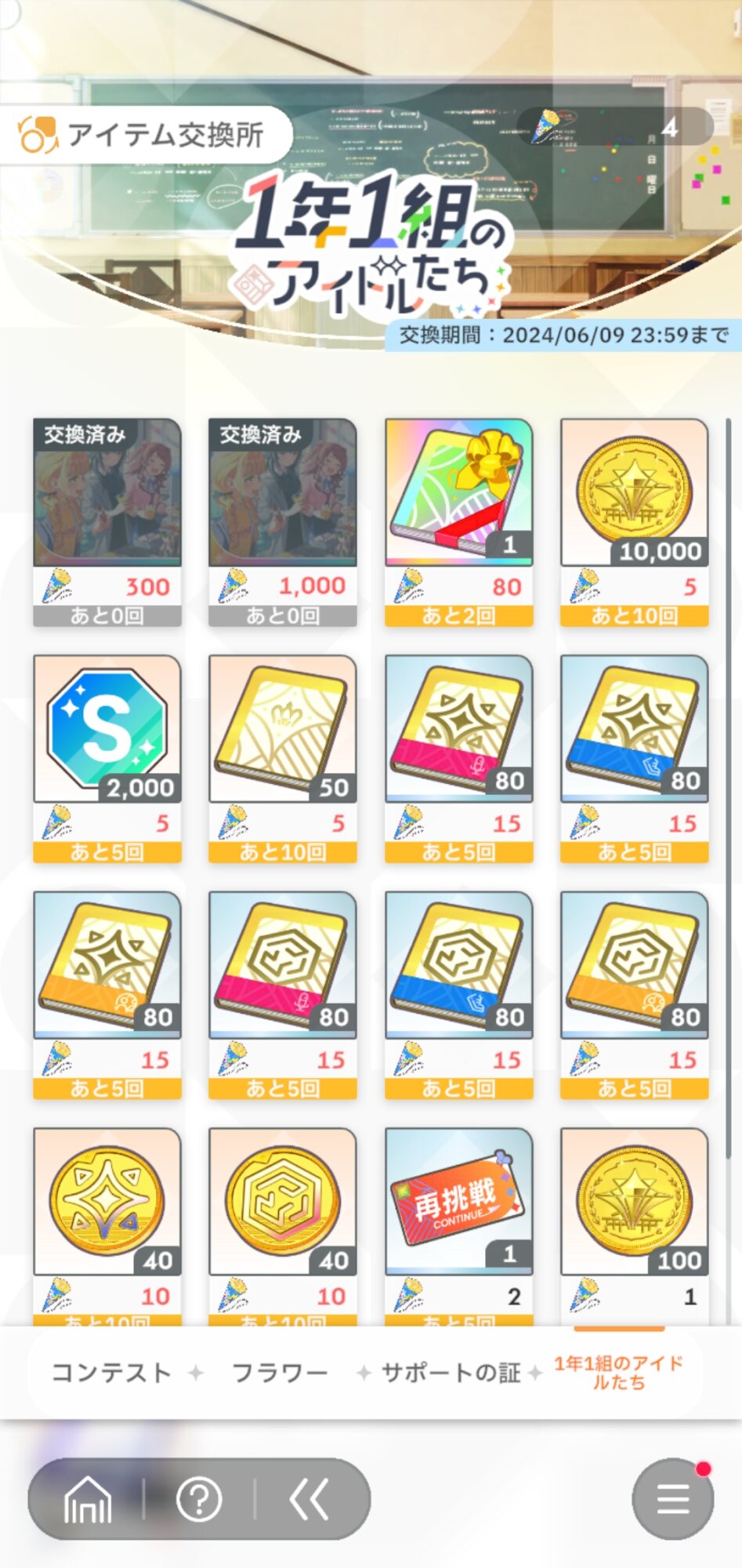Switch to the フラワー tab
Viewport: 742px width, 1568px height.
(280, 1373)
